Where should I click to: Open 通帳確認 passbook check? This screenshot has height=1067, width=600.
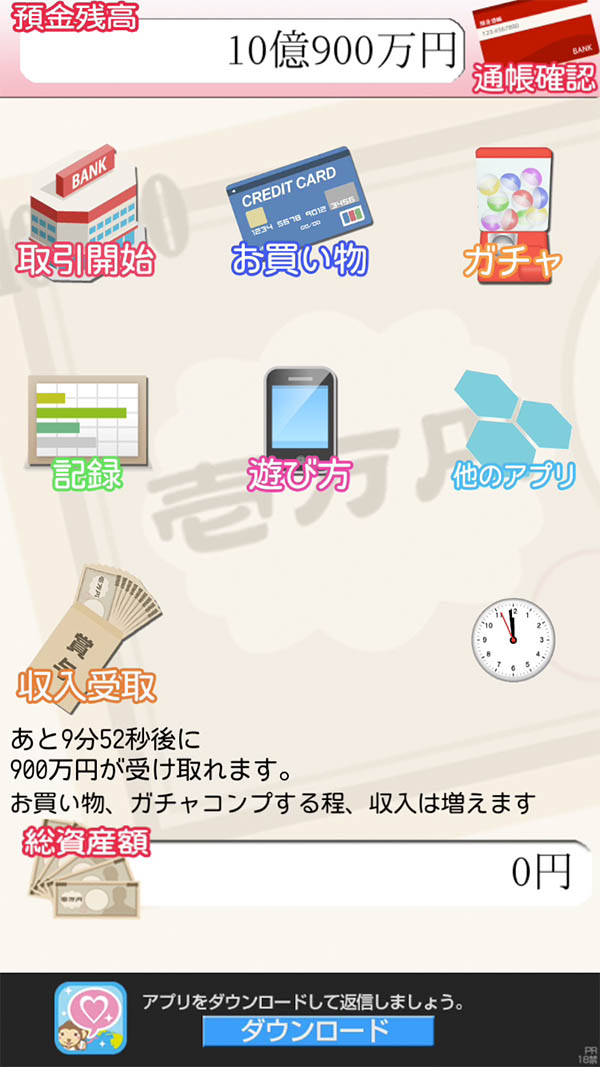(535, 50)
